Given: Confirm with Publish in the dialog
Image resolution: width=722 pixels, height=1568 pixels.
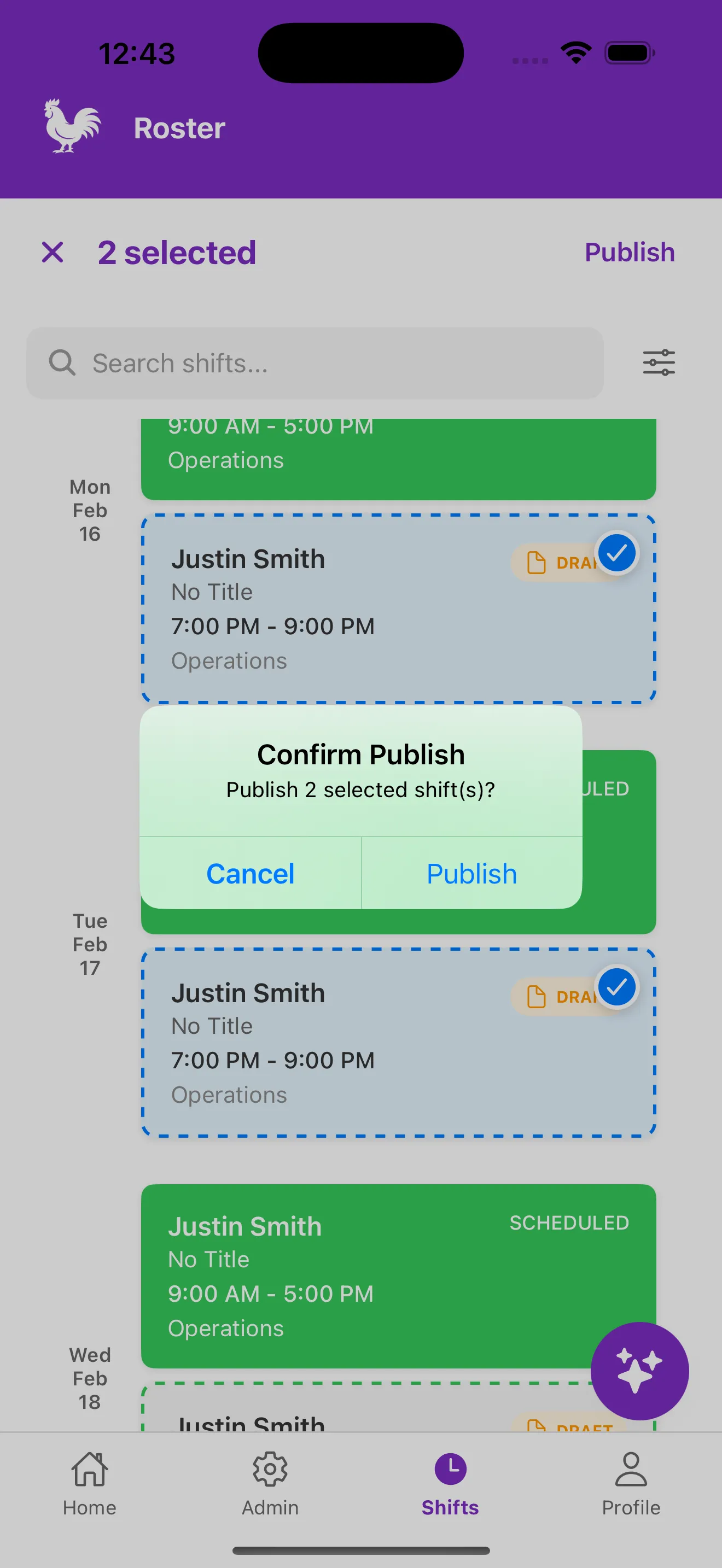Looking at the screenshot, I should [x=471, y=874].
